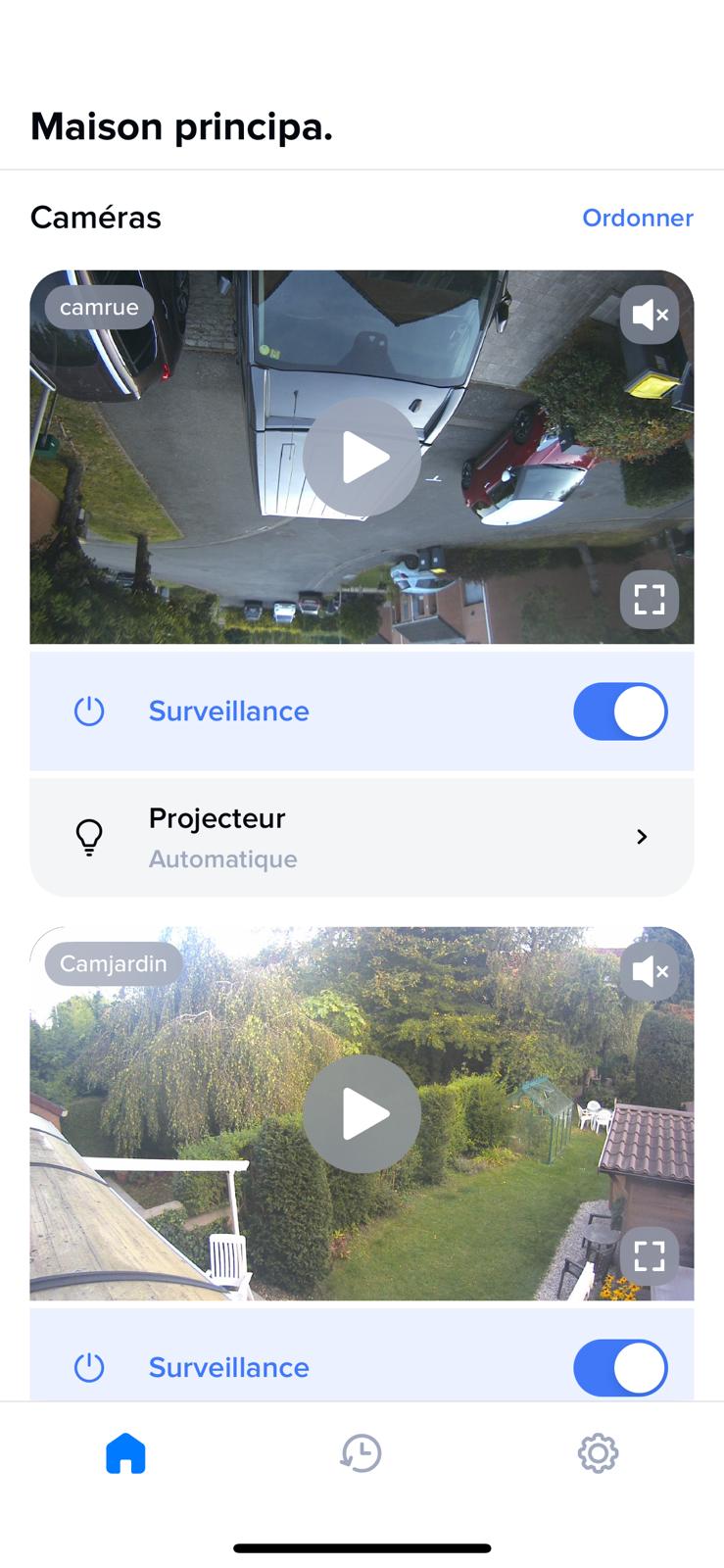
Task: Unmute the camrue camera audio
Action: coord(650,316)
